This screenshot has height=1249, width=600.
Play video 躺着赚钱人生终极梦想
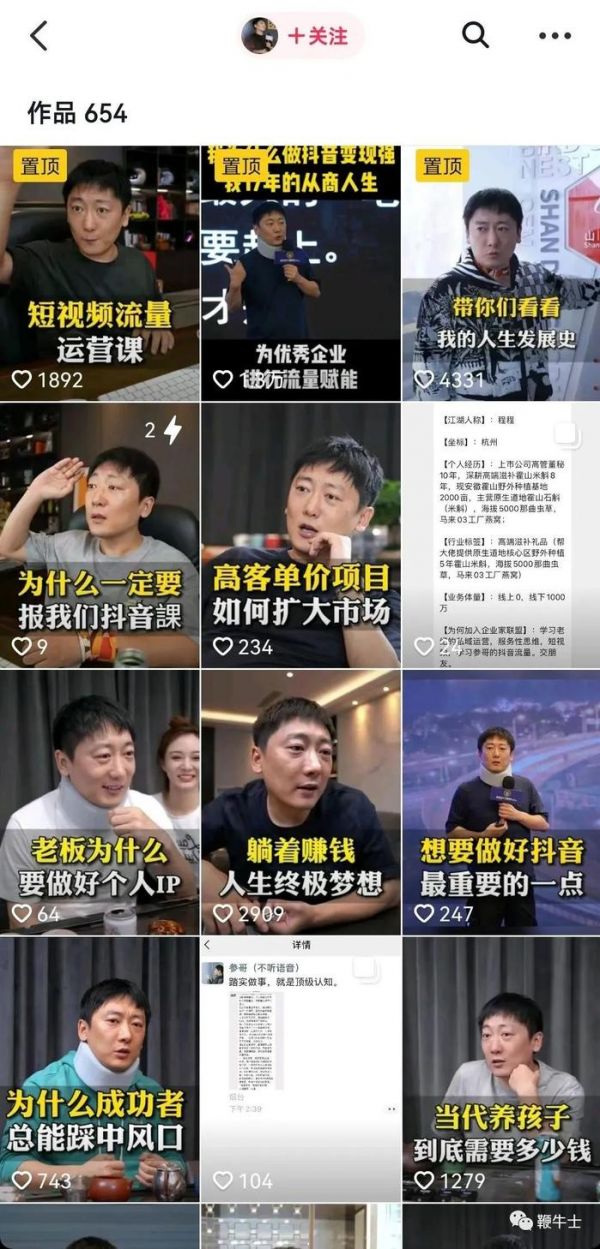pos(300,802)
